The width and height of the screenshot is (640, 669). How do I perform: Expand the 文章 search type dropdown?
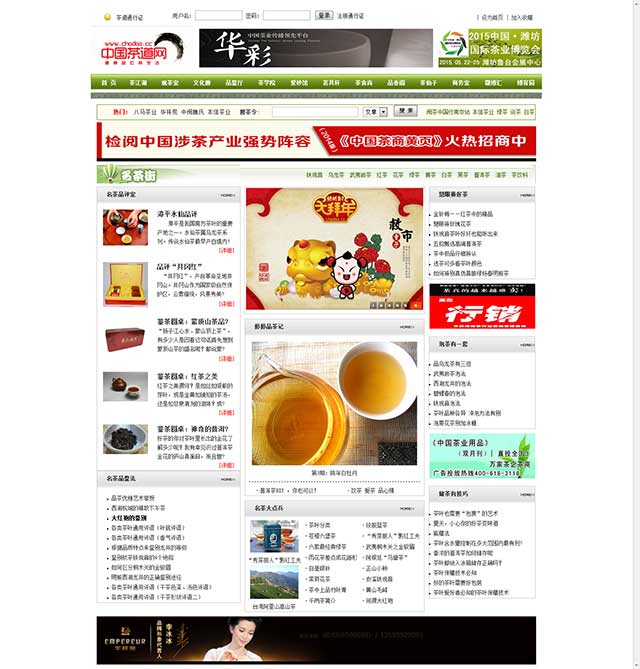tap(375, 112)
